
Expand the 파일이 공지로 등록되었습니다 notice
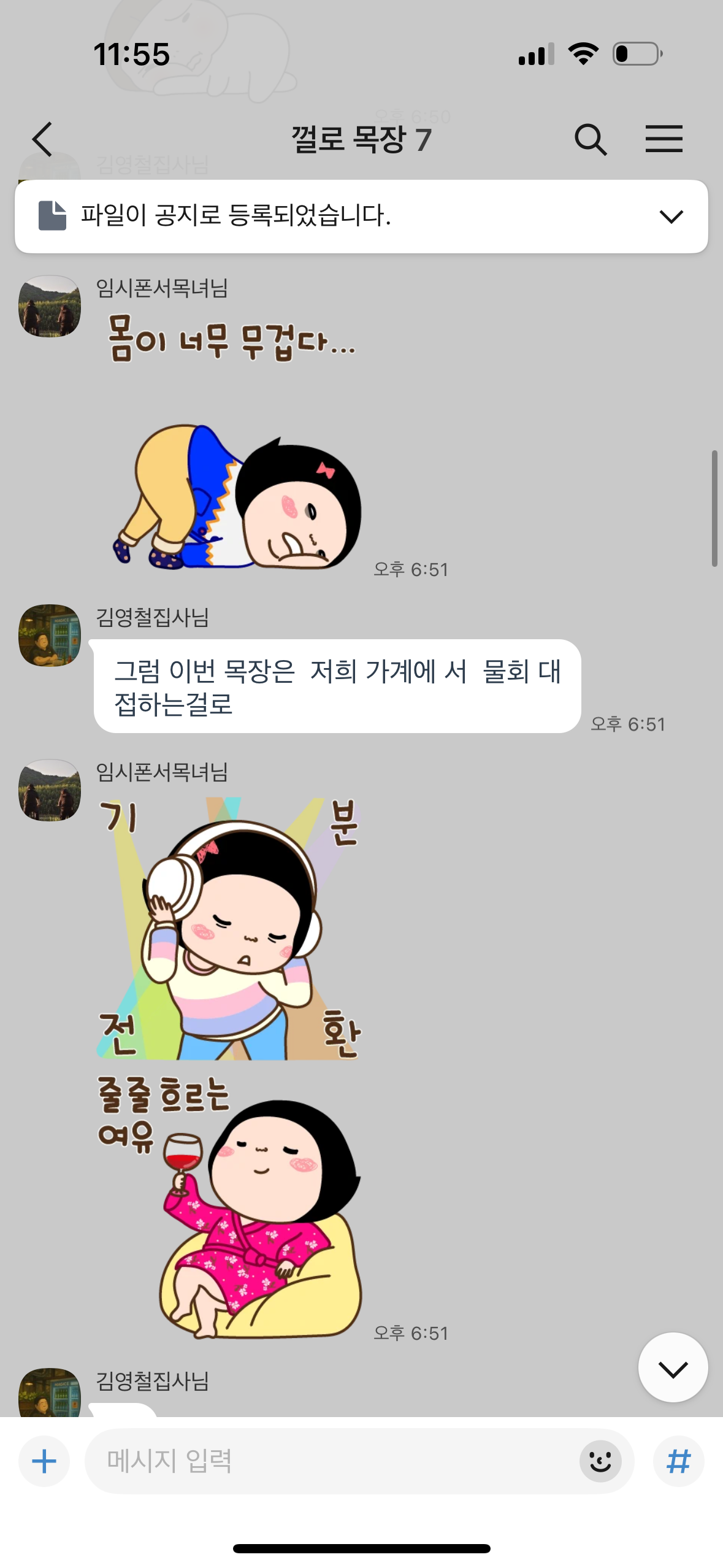[x=671, y=216]
